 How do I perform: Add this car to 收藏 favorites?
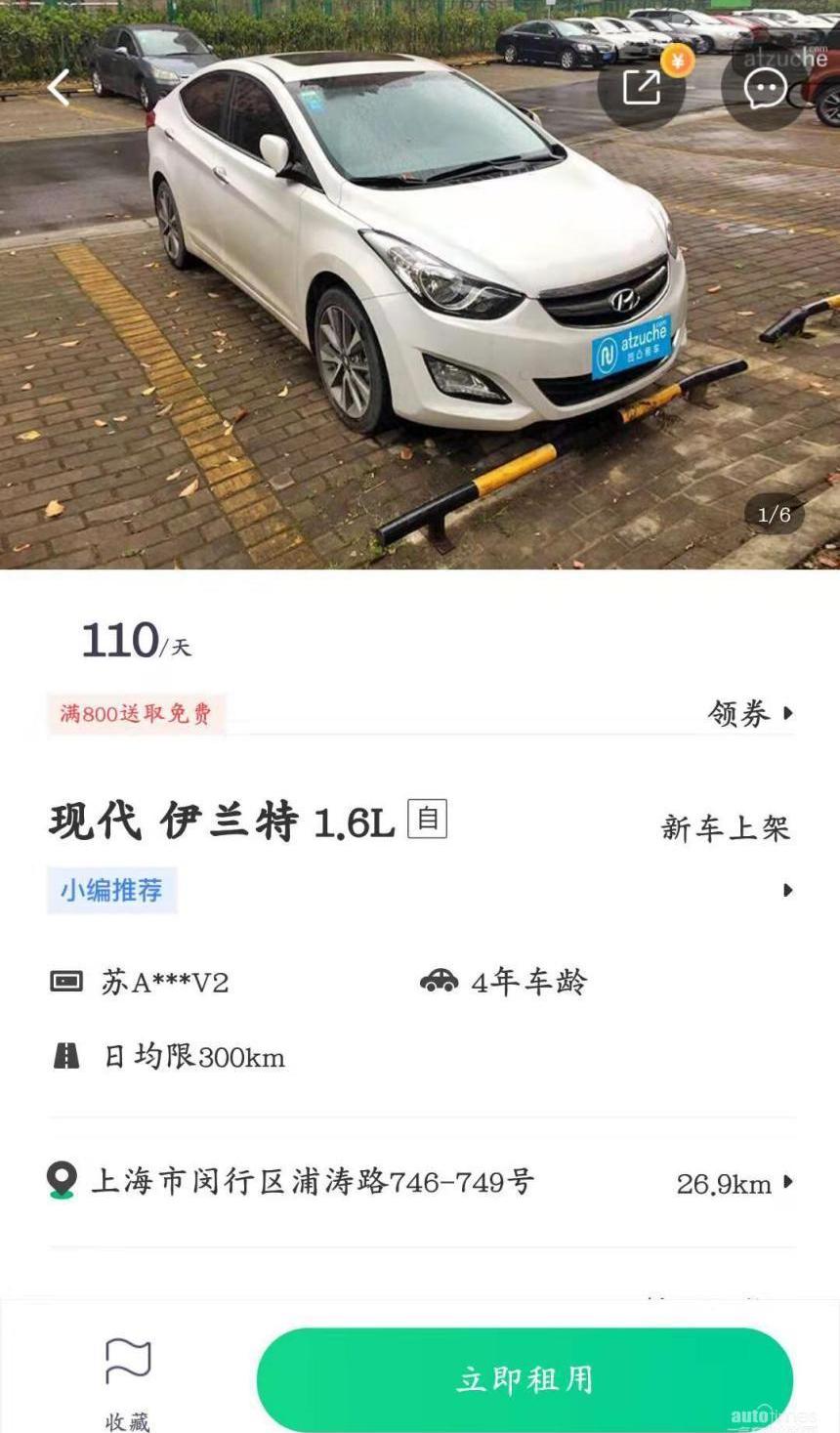[128, 1379]
